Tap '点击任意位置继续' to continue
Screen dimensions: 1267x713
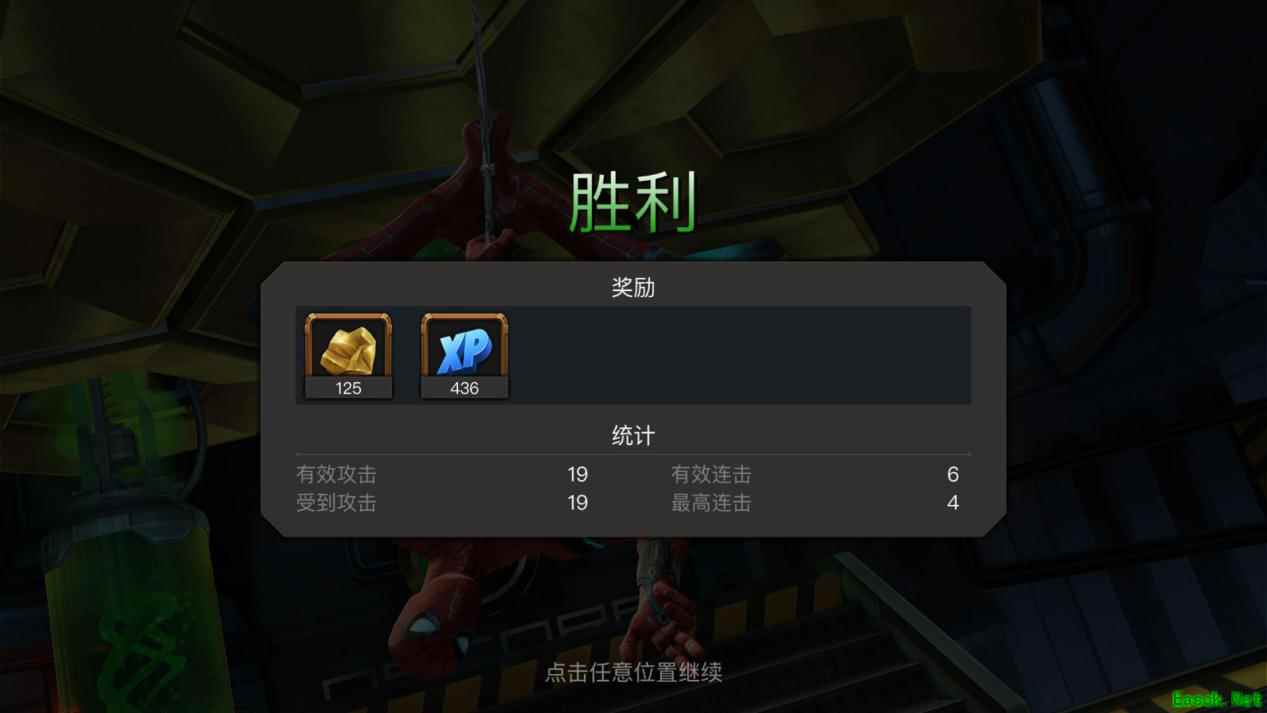tap(633, 672)
